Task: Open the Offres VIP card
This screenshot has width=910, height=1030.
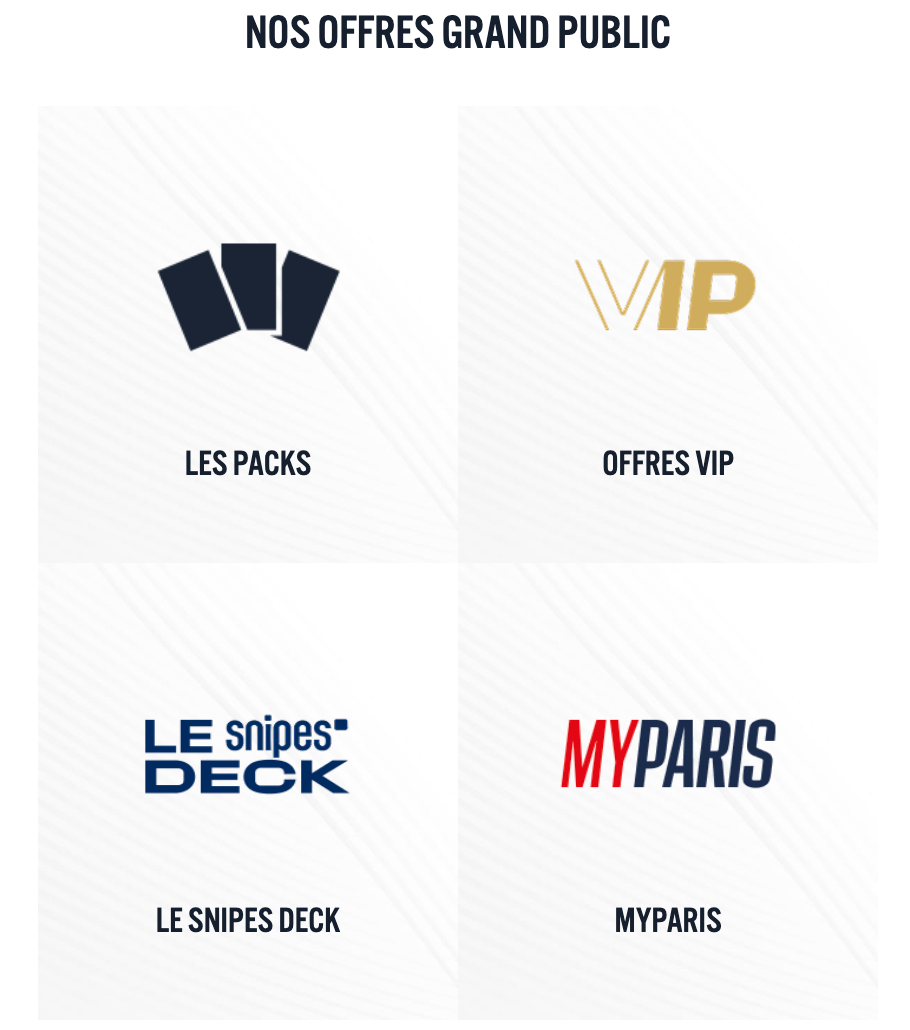Action: (x=668, y=335)
